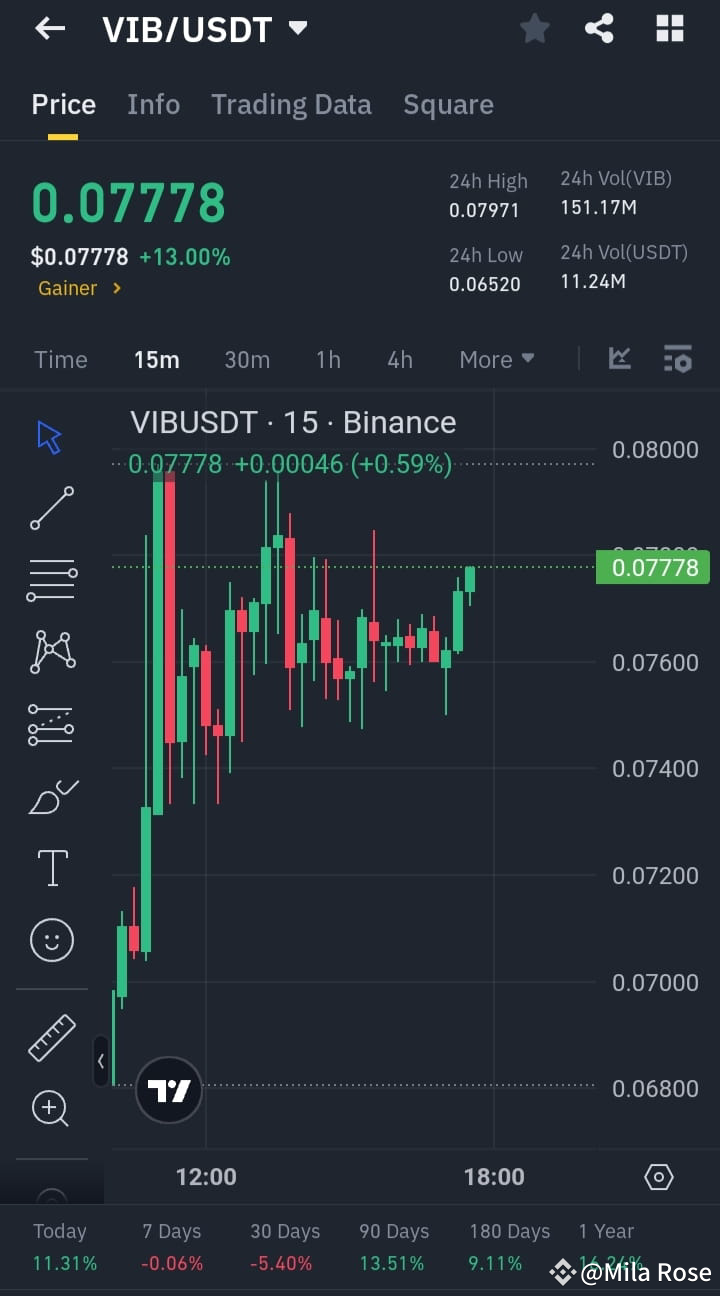Select the trend line drawing tool
This screenshot has width=720, height=1296.
(51, 508)
